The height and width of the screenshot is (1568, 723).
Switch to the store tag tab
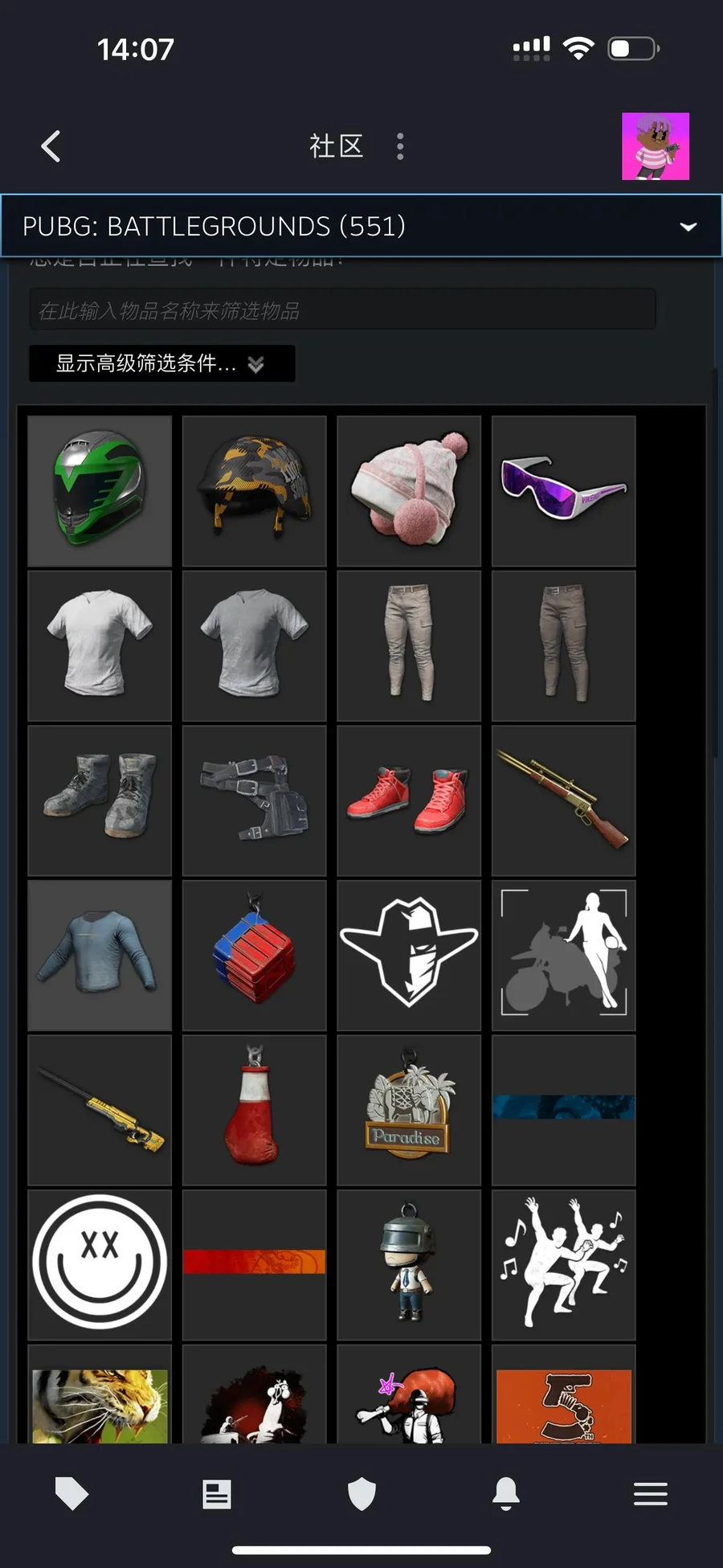point(71,1494)
